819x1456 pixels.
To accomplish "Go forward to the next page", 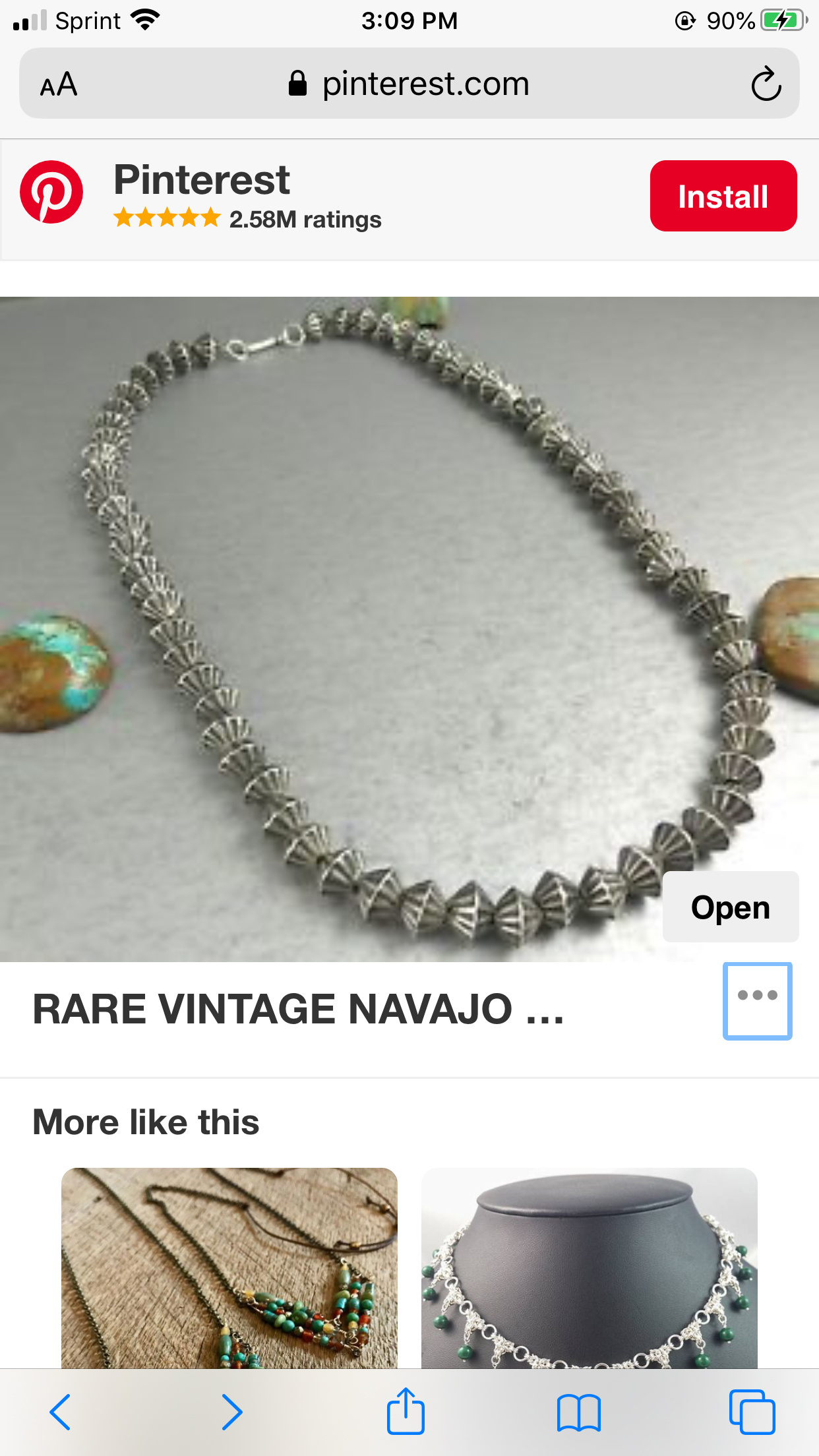I will [x=231, y=1412].
